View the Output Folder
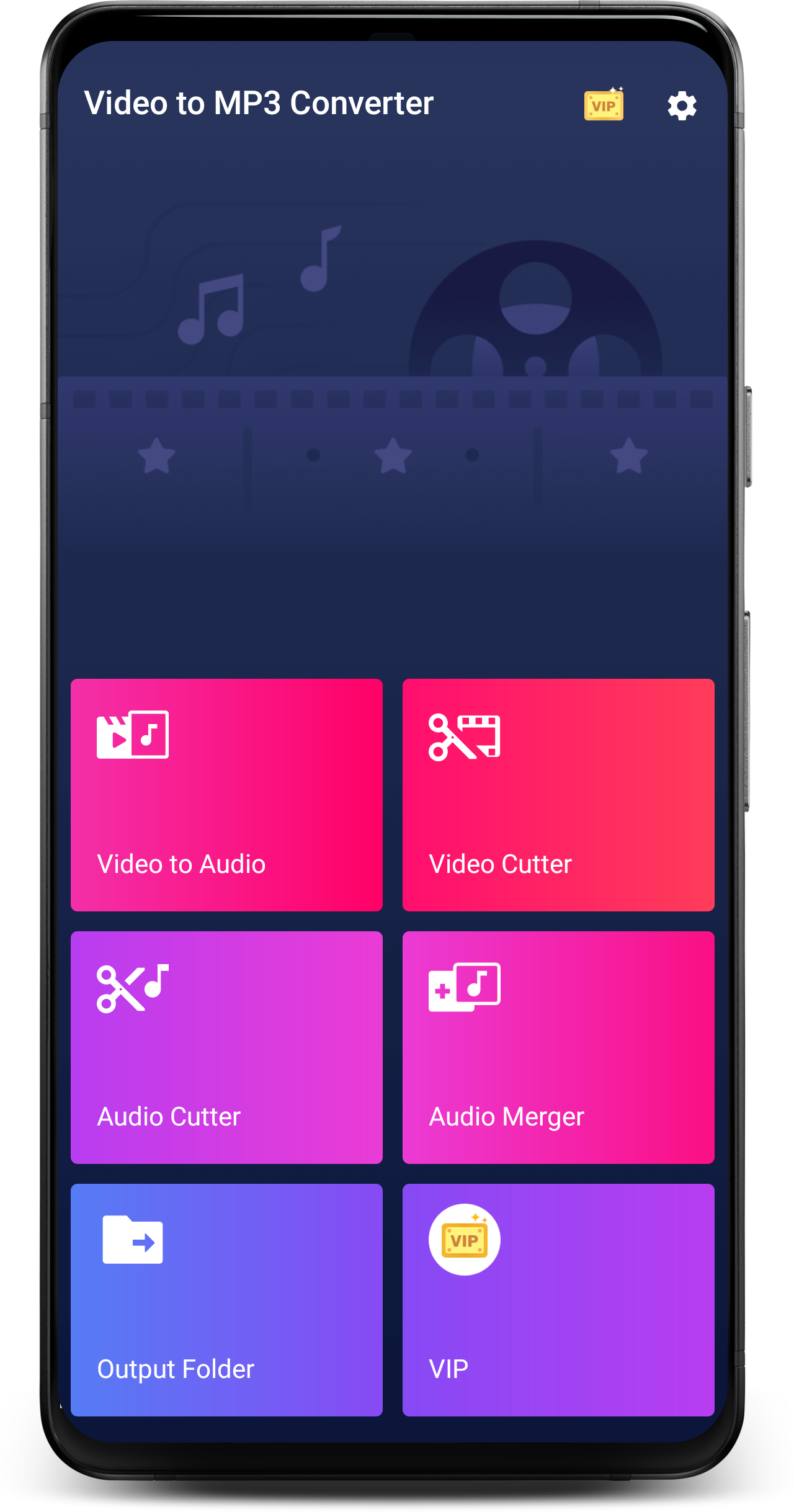This screenshot has width=794, height=1512. (x=226, y=1300)
